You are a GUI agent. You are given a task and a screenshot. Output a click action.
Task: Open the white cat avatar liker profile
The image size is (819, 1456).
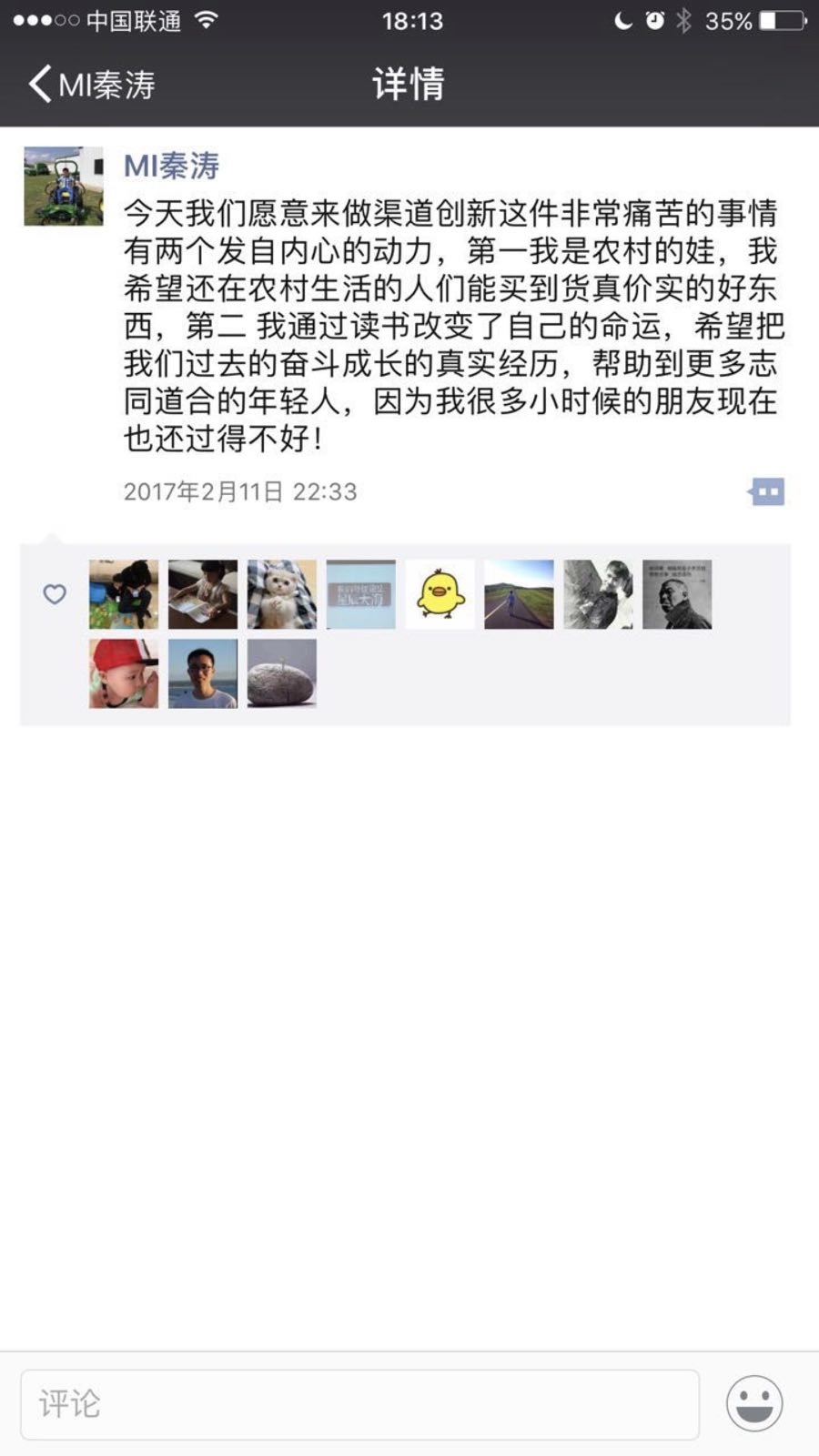point(282,594)
